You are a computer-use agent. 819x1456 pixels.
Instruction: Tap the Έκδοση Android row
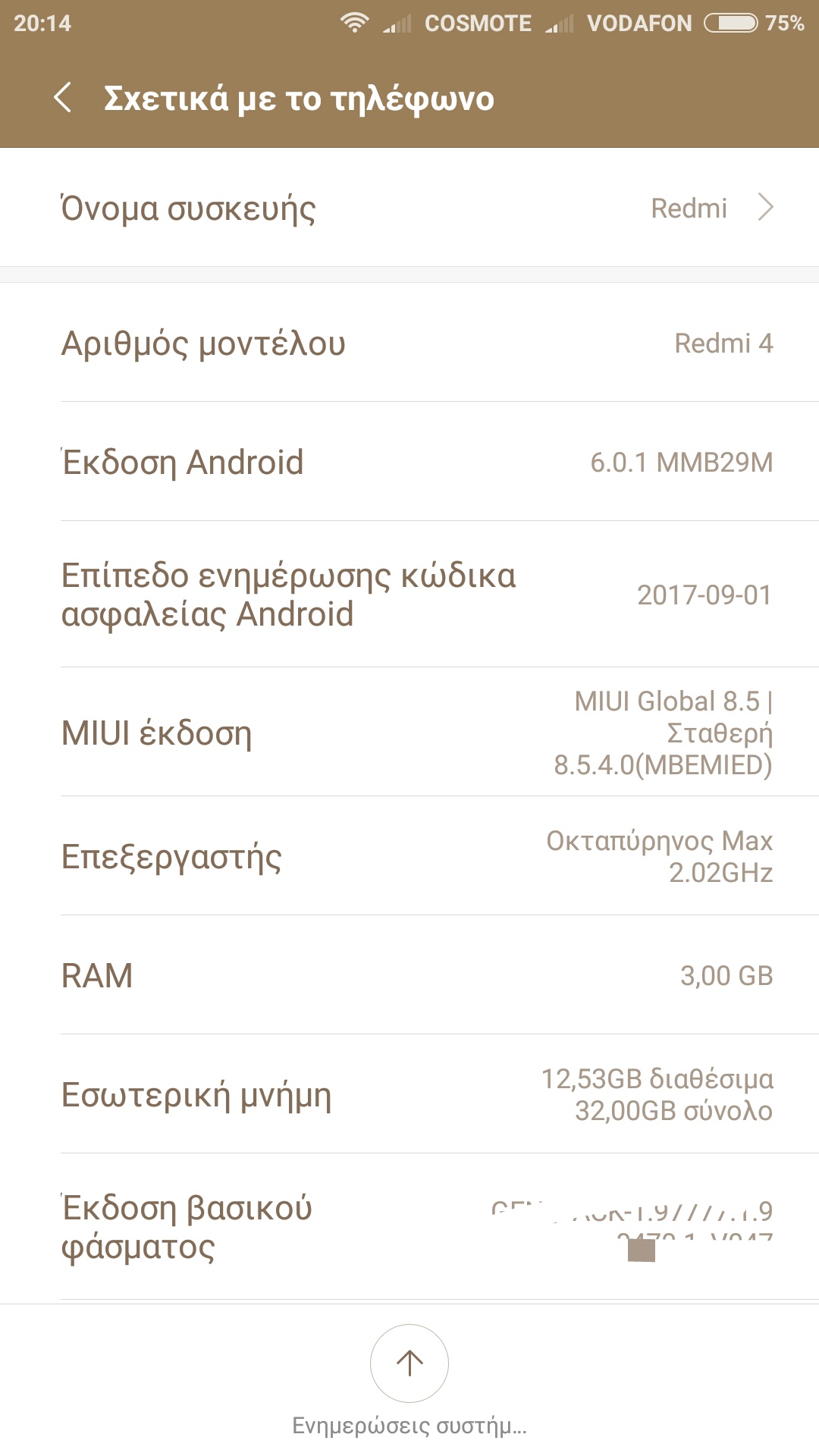pyautogui.click(x=409, y=462)
